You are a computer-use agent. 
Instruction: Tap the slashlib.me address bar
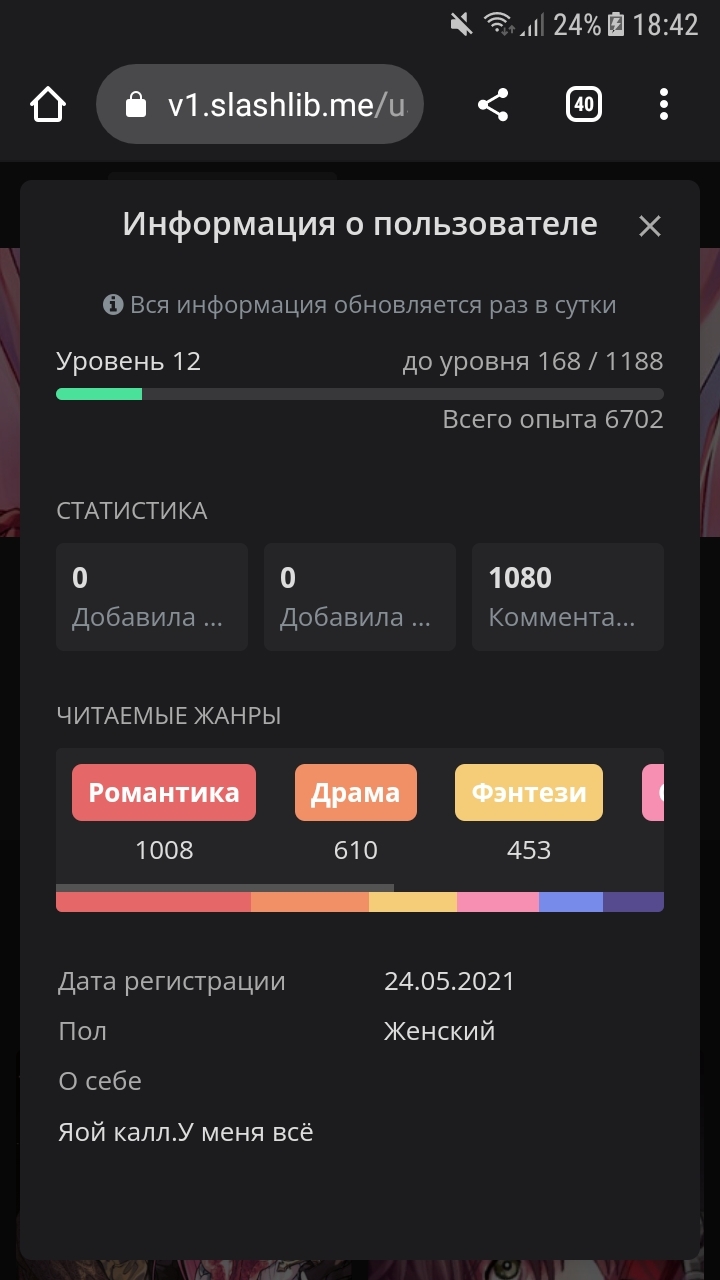[x=260, y=105]
